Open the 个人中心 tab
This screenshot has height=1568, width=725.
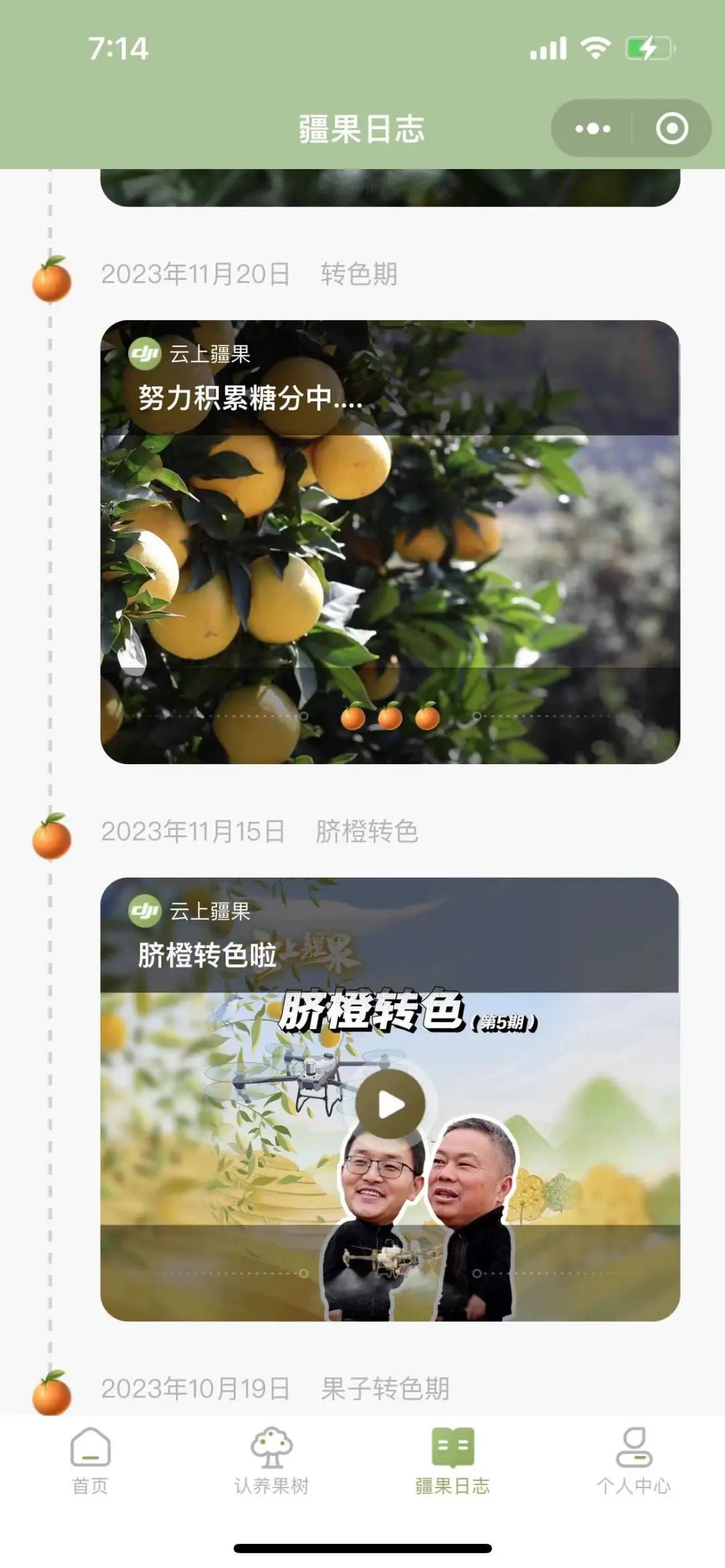point(634,1463)
